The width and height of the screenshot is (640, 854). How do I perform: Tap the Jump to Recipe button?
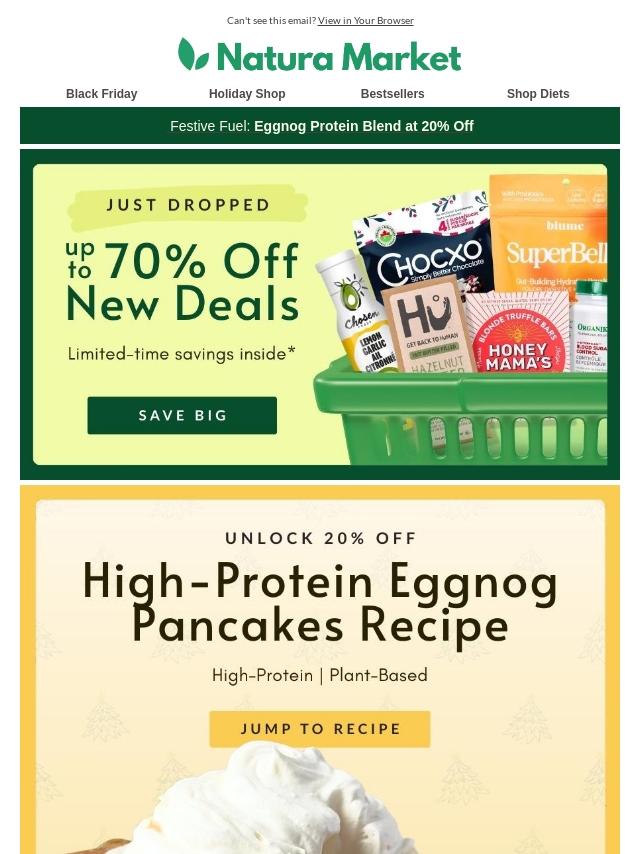coord(320,729)
